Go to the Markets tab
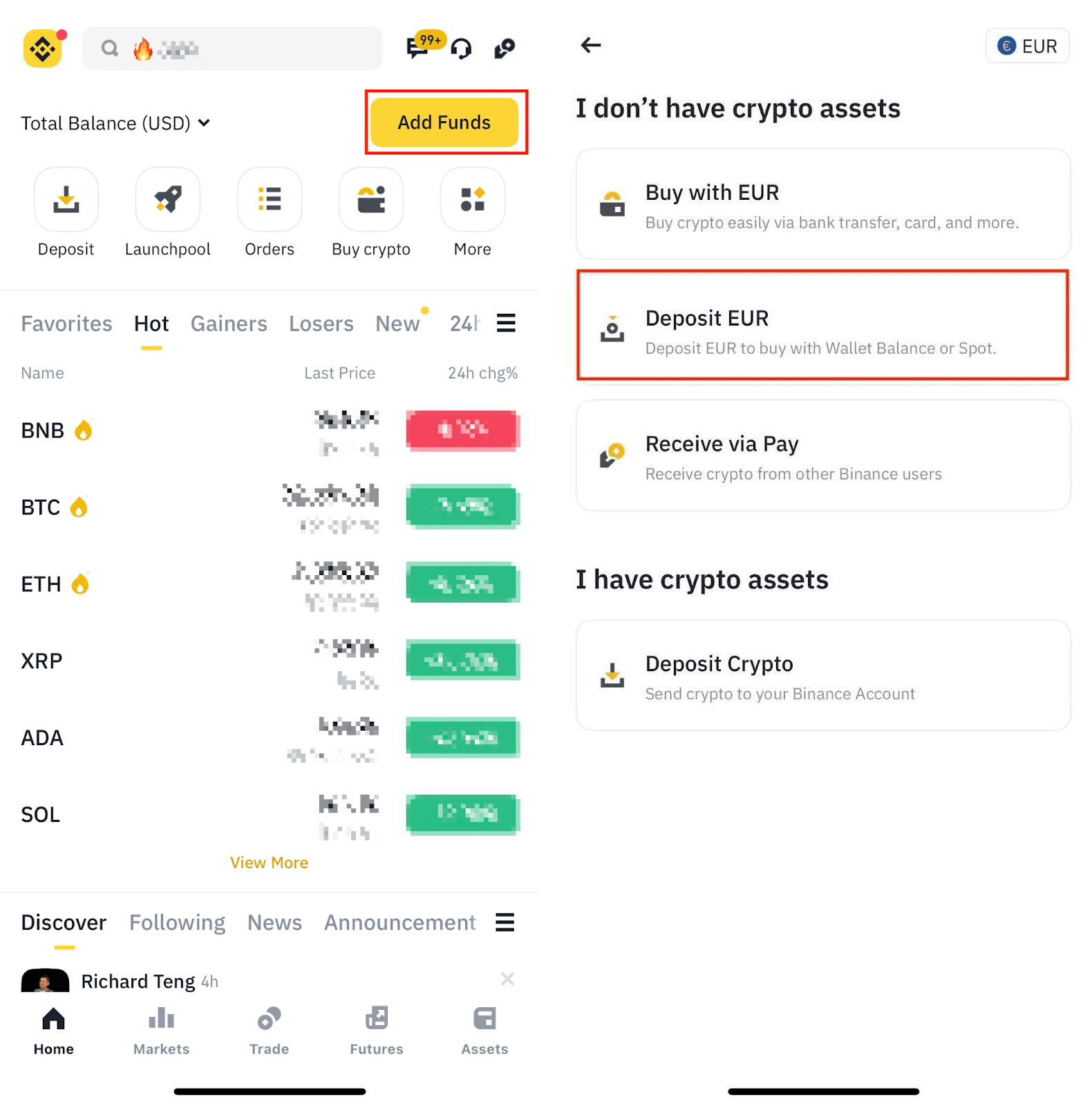Image resolution: width=1092 pixels, height=1106 pixels. click(161, 1030)
